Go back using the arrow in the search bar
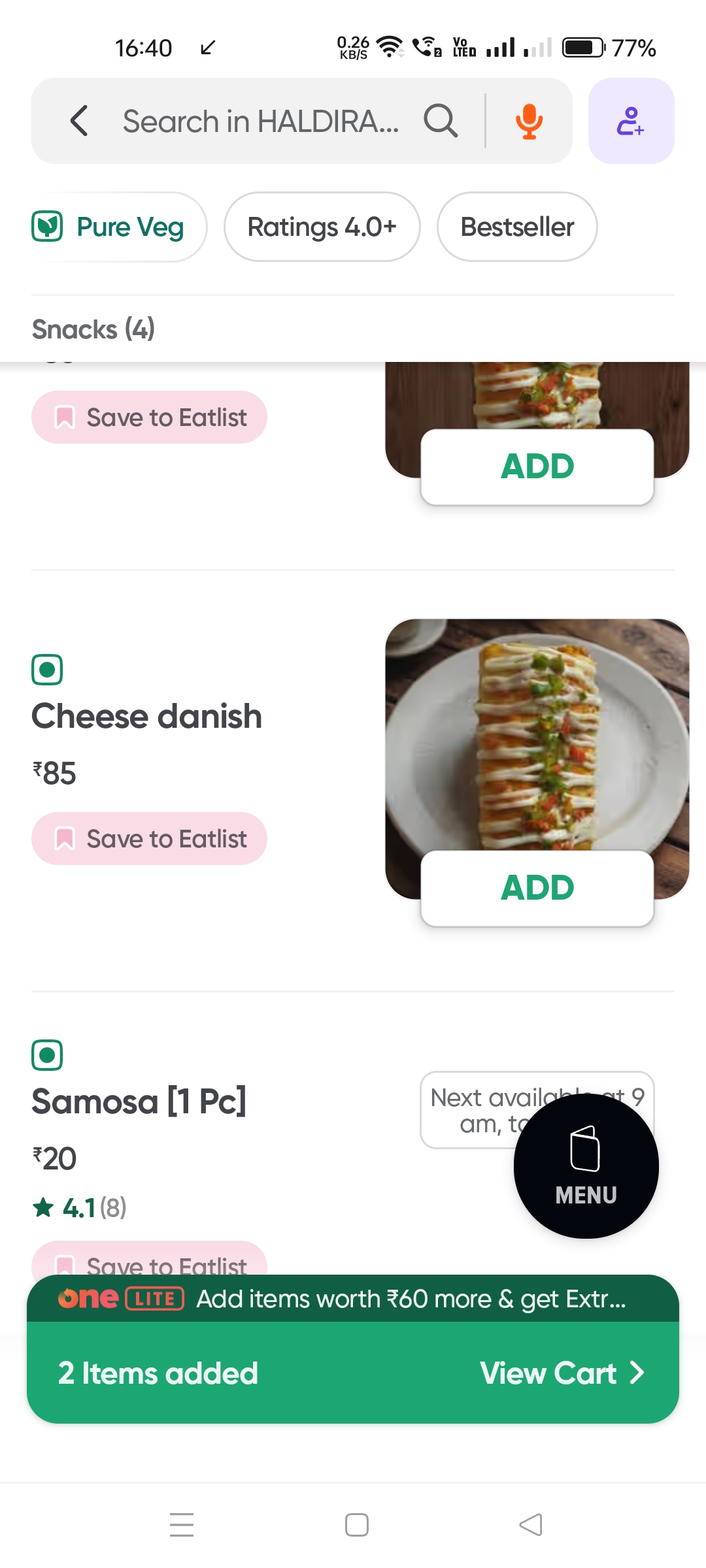Screen dimensions: 706x1568 [79, 121]
